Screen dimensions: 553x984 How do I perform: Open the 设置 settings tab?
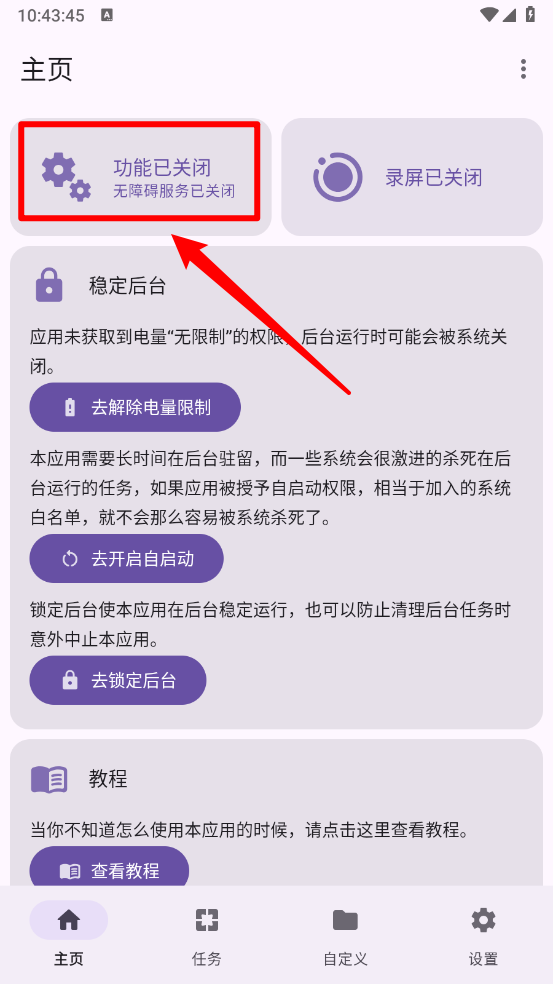pos(483,934)
